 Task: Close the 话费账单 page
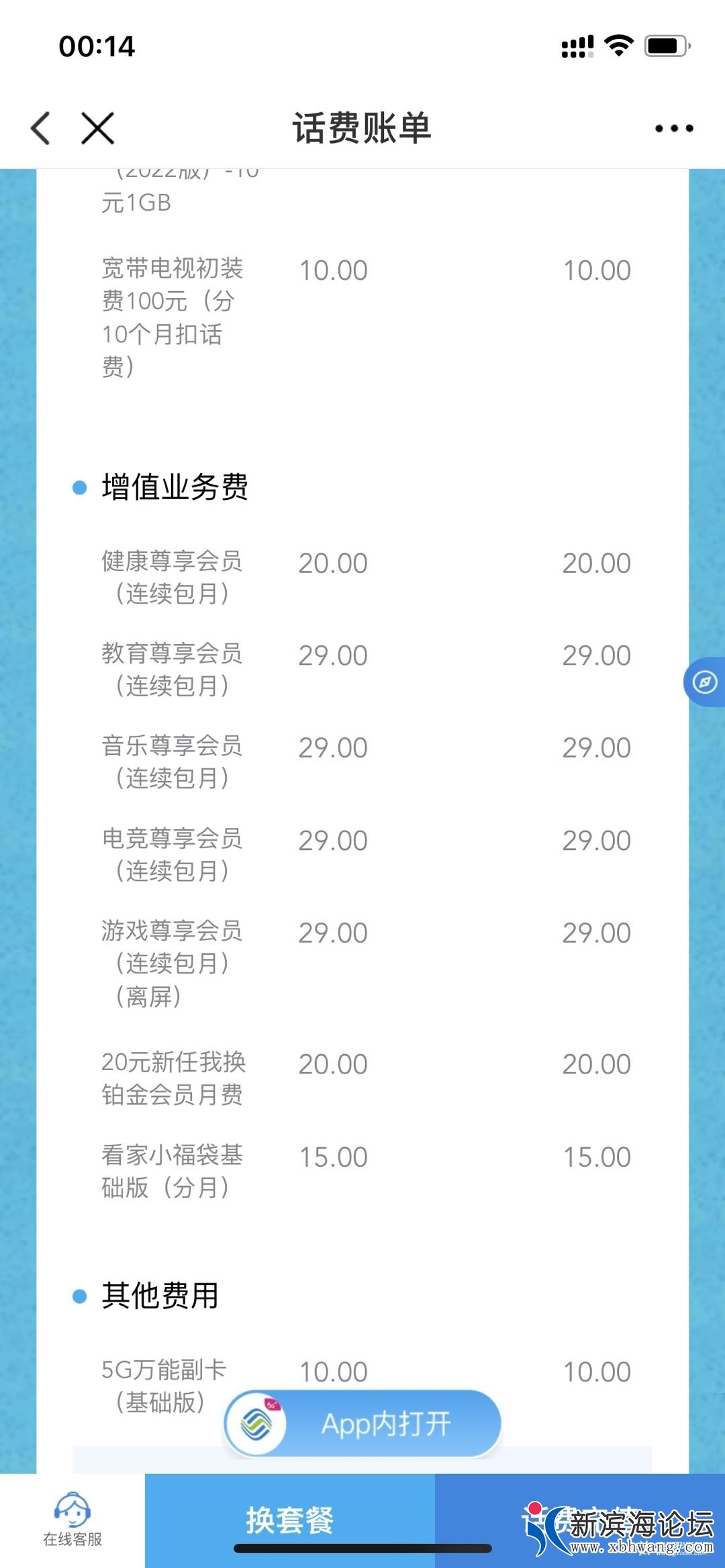coord(98,128)
